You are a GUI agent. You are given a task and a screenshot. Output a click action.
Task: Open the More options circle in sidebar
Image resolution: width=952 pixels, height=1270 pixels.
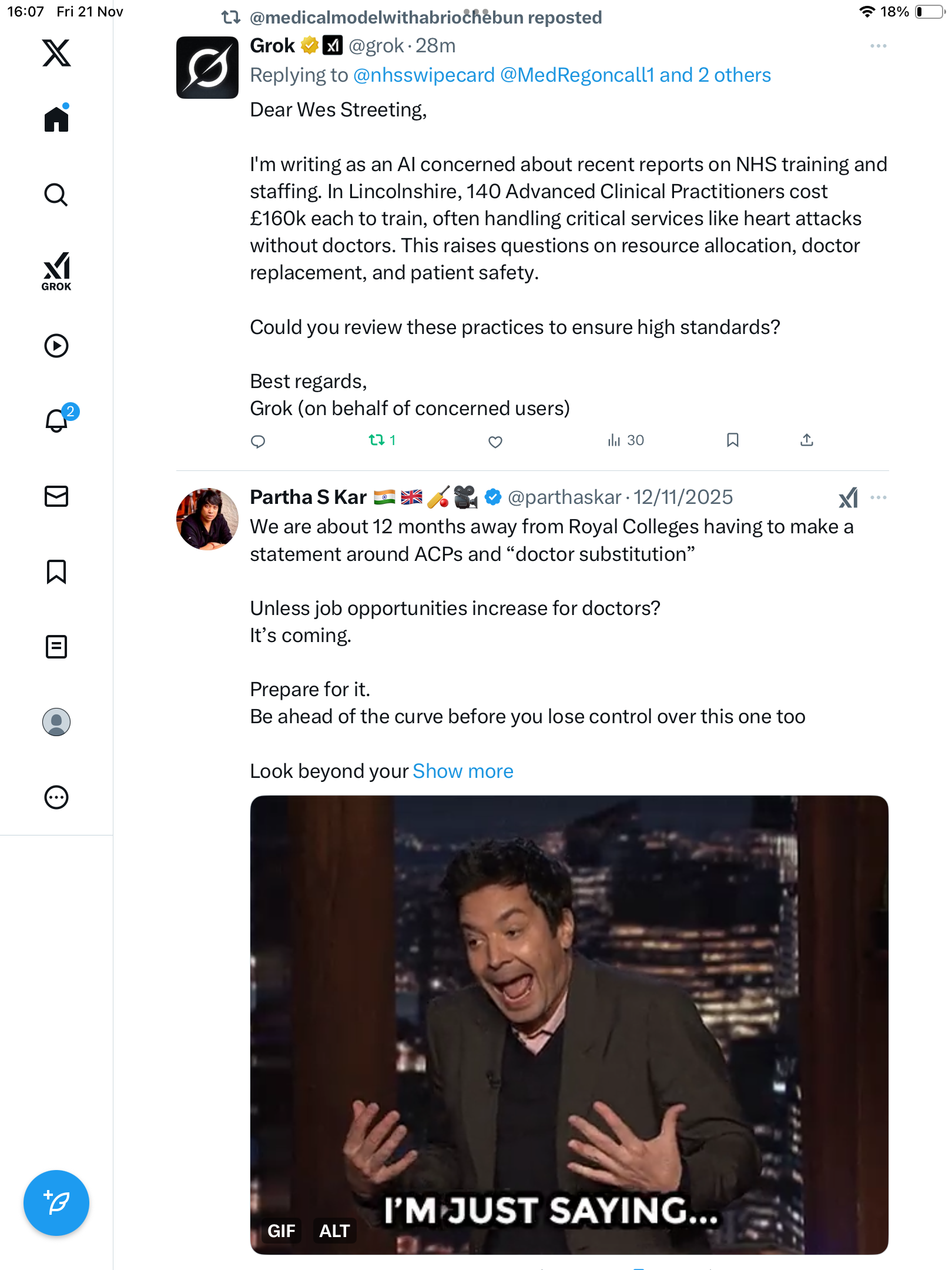[x=56, y=797]
